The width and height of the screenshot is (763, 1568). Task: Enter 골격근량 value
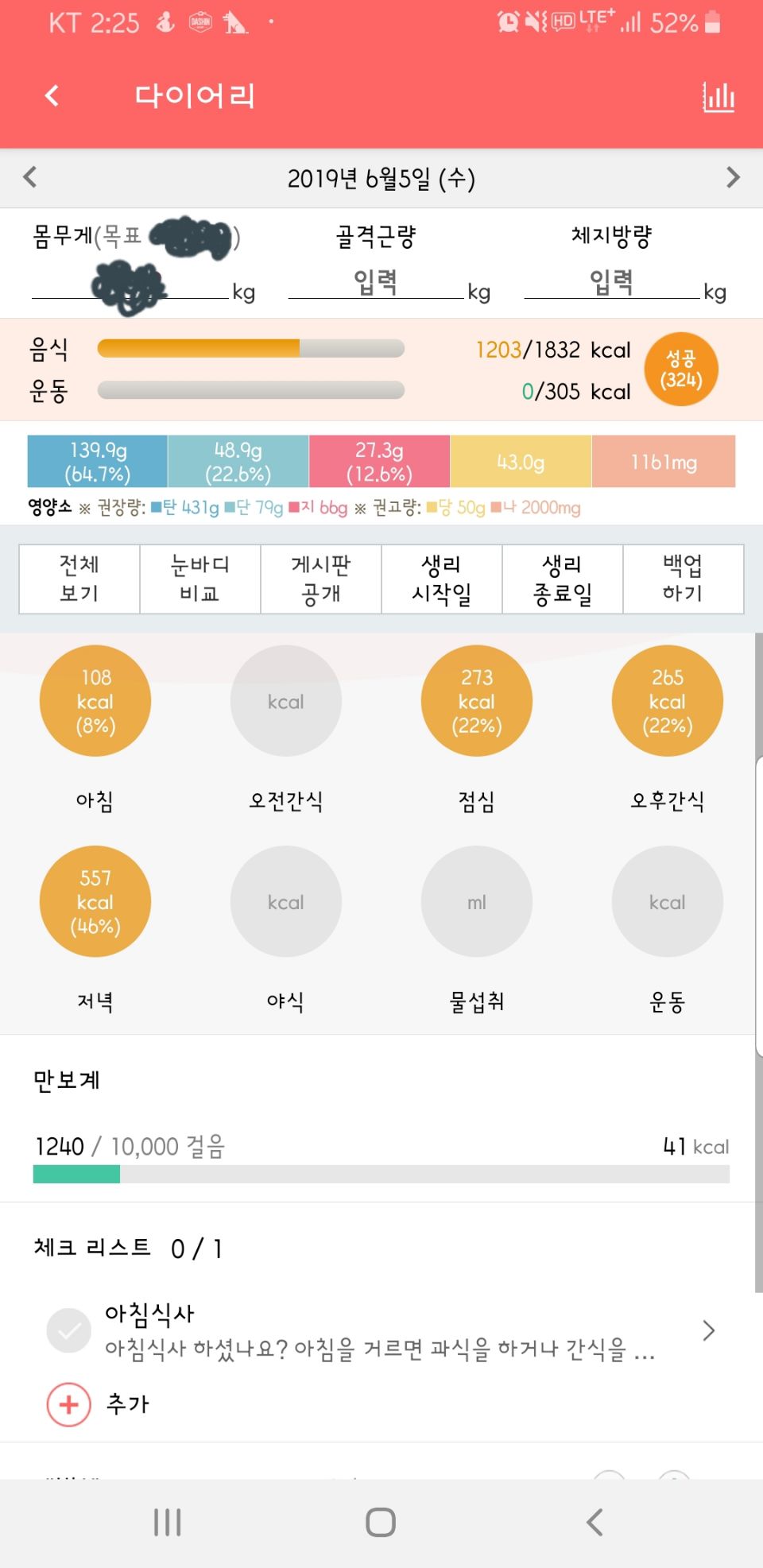(376, 282)
